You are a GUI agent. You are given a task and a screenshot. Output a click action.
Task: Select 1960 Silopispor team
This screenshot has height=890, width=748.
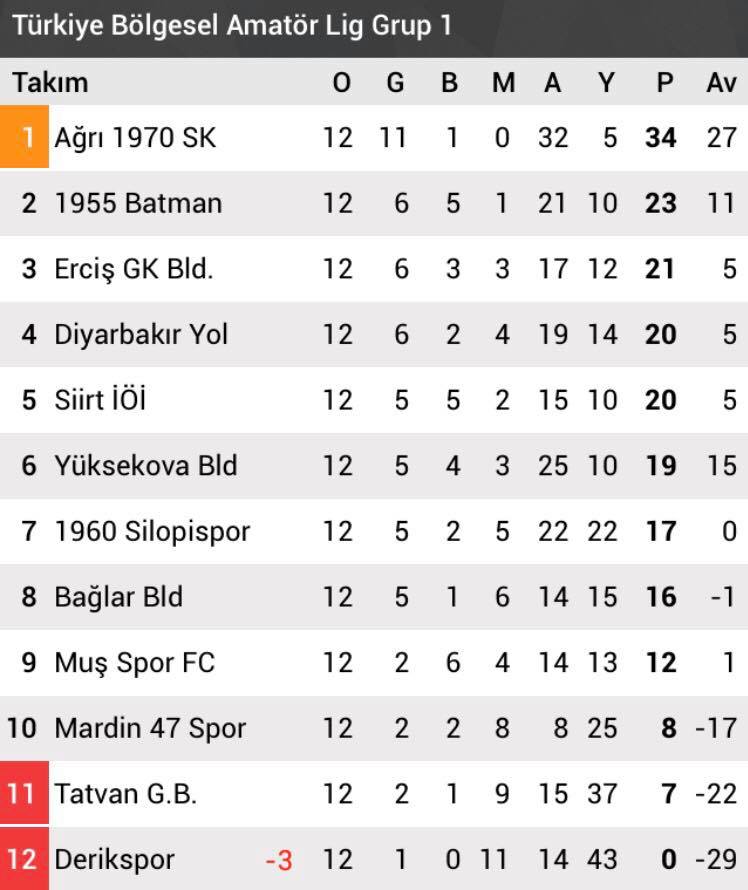(152, 531)
